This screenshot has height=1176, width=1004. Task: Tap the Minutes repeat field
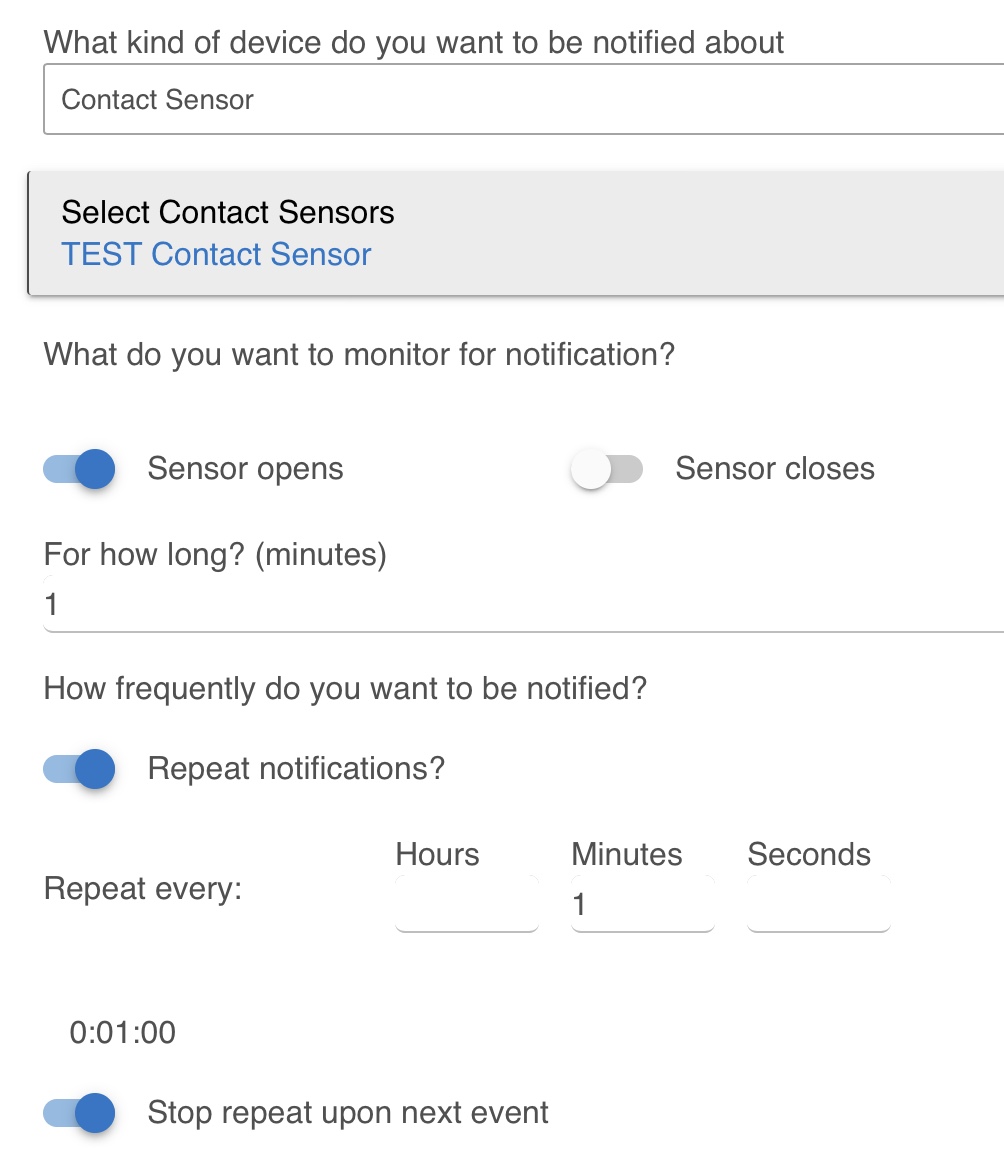[x=642, y=904]
